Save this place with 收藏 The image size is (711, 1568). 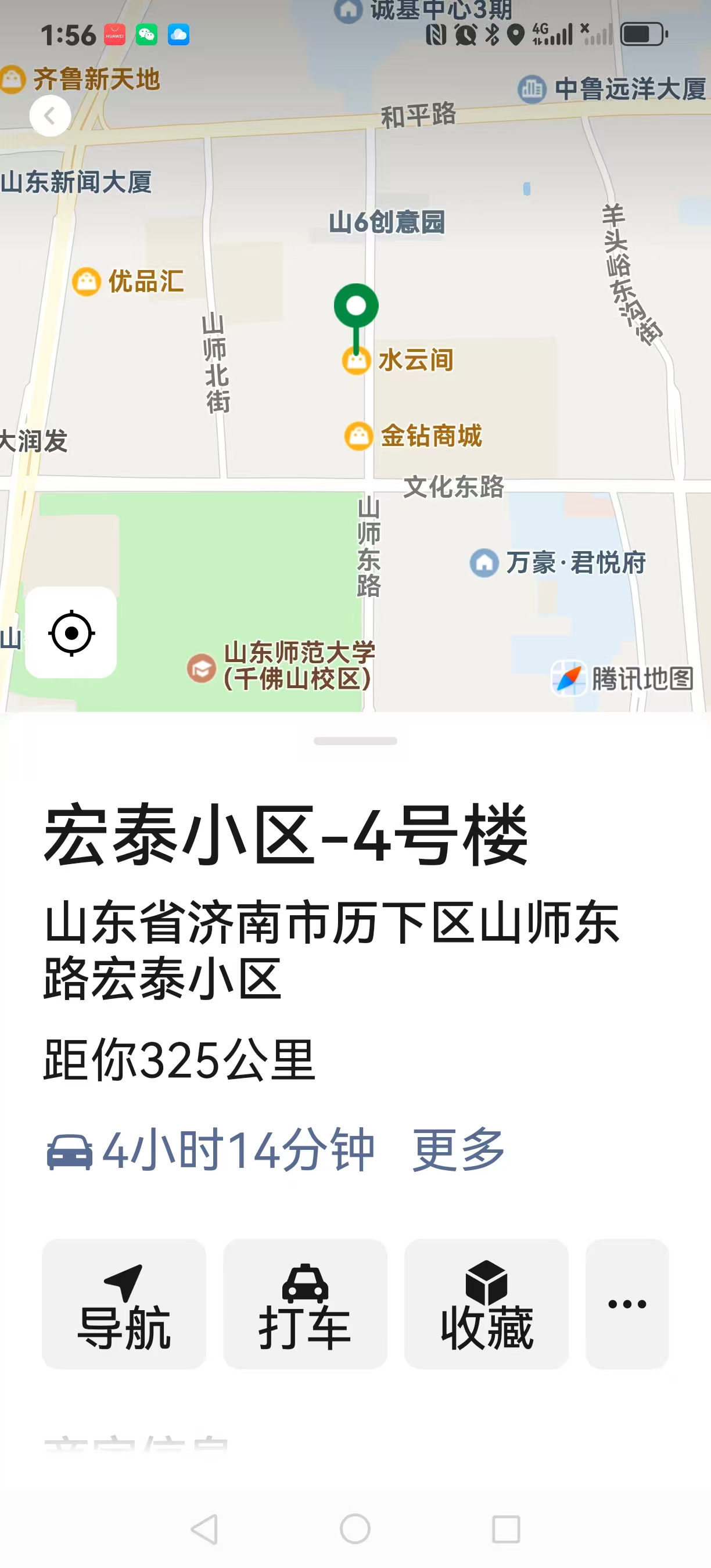pyautogui.click(x=486, y=1304)
